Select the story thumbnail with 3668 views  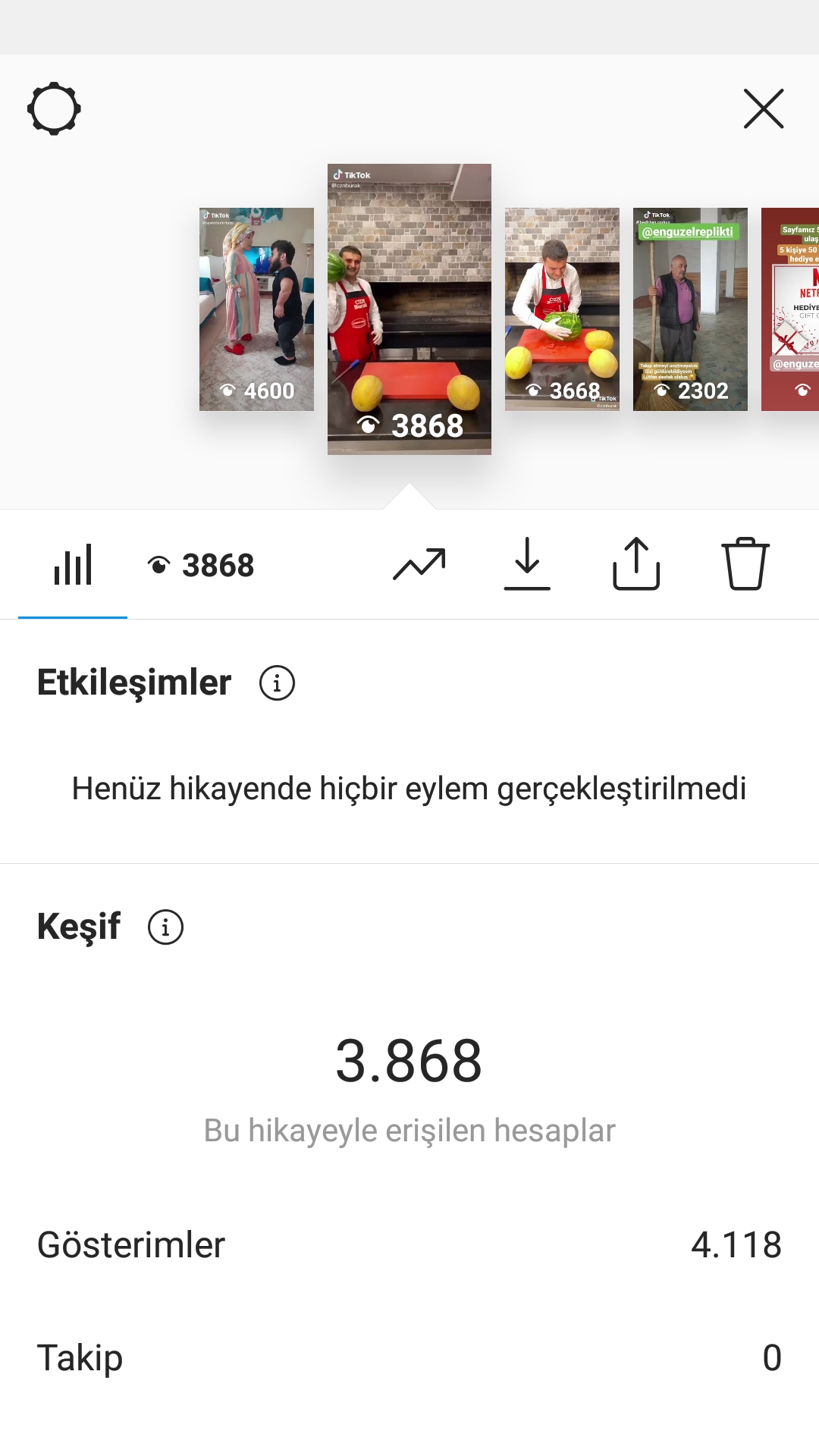[x=562, y=309]
